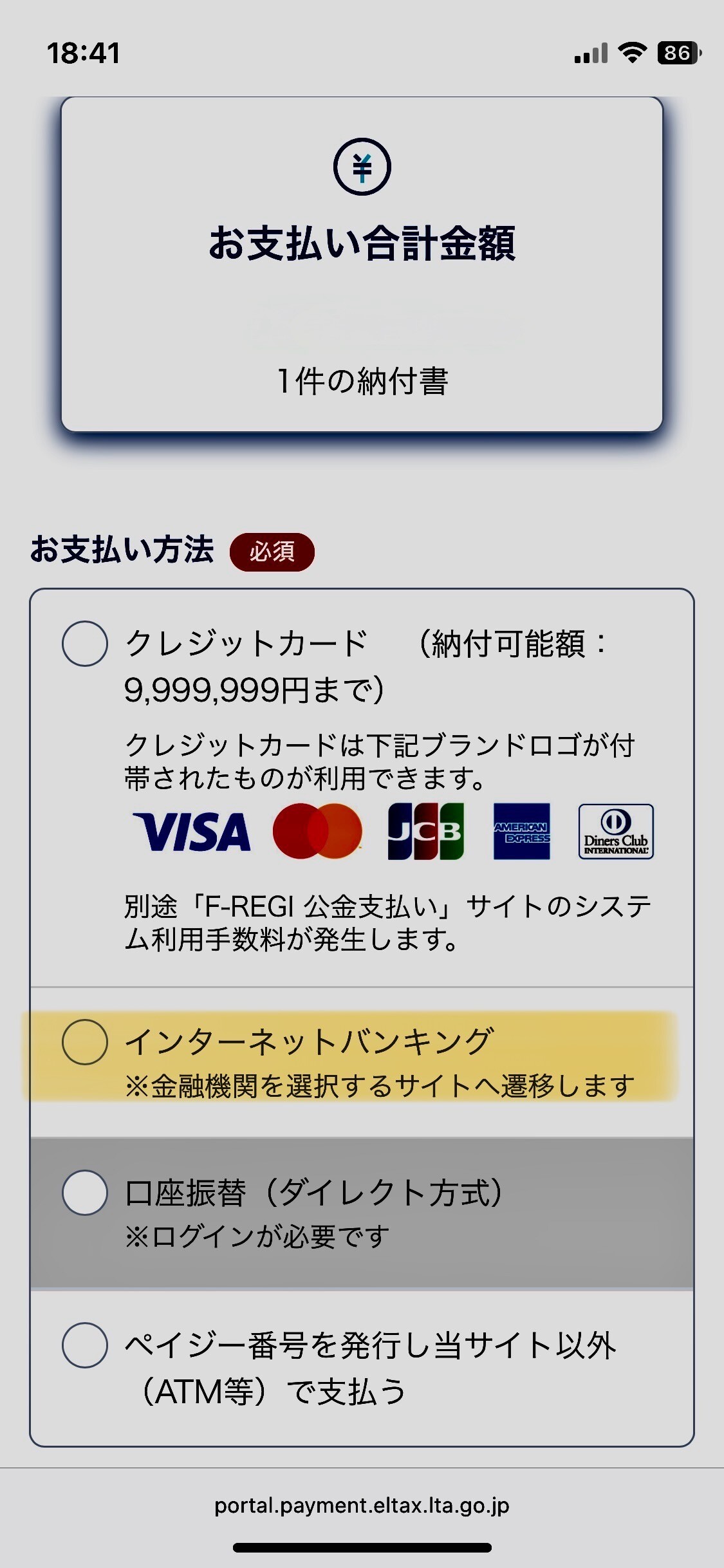The image size is (724, 1568).
Task: Tap the portal.payment.eltax.lta.go.jp address bar
Action: point(362,1506)
